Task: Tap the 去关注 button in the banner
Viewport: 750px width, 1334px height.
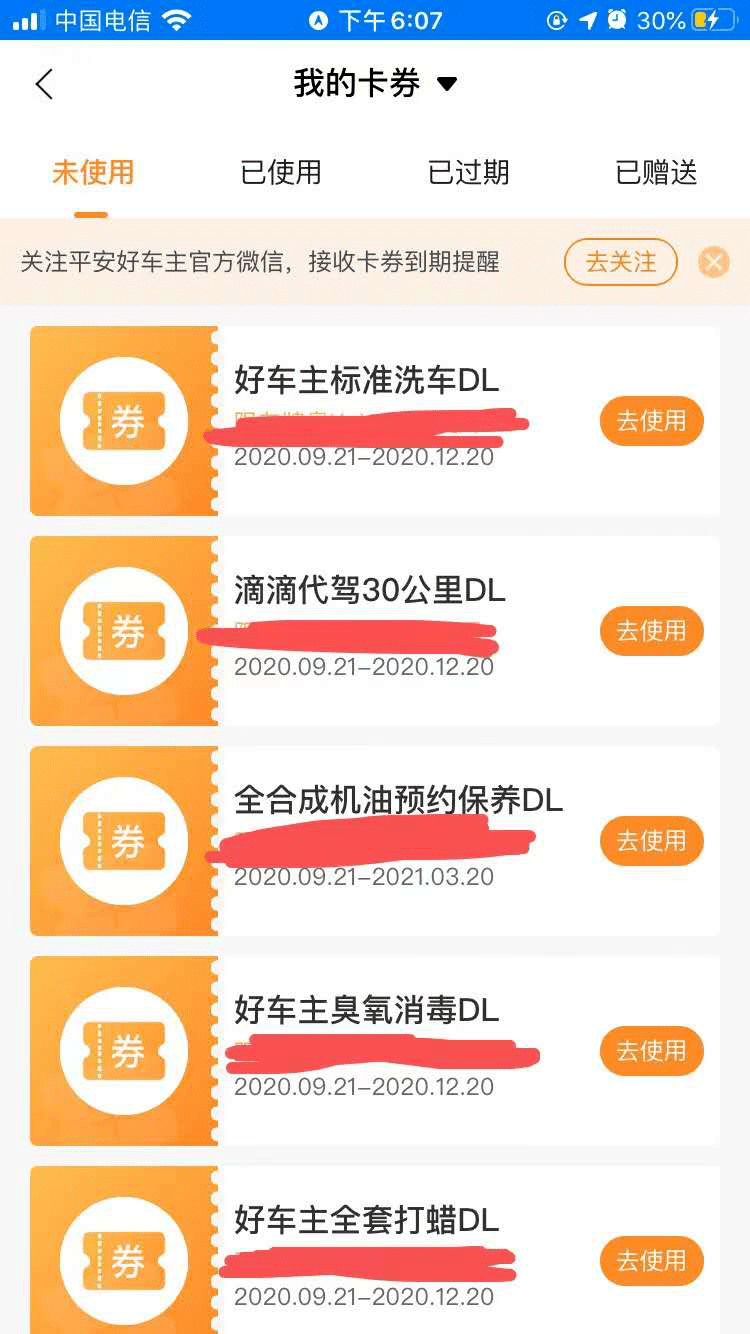Action: [x=621, y=262]
